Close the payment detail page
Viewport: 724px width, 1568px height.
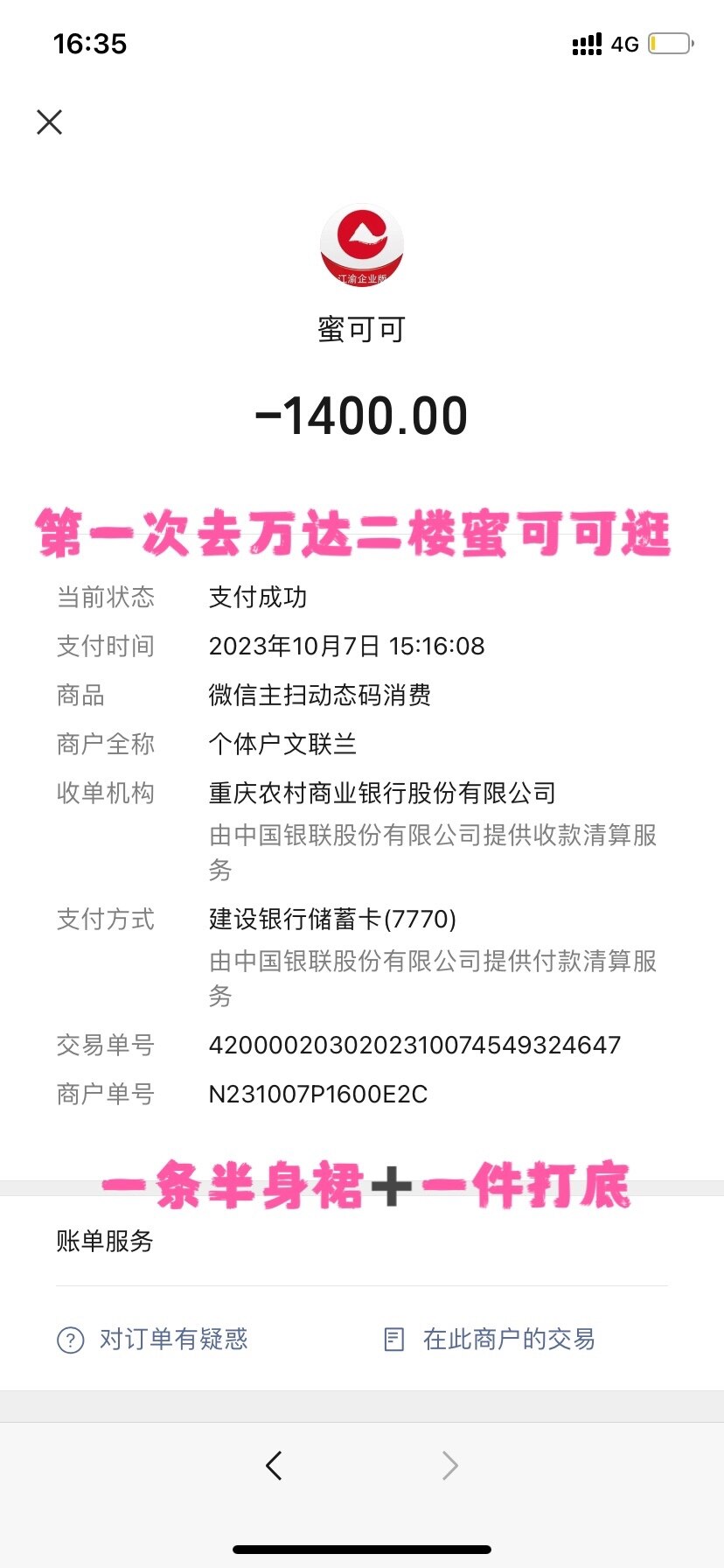tap(50, 122)
